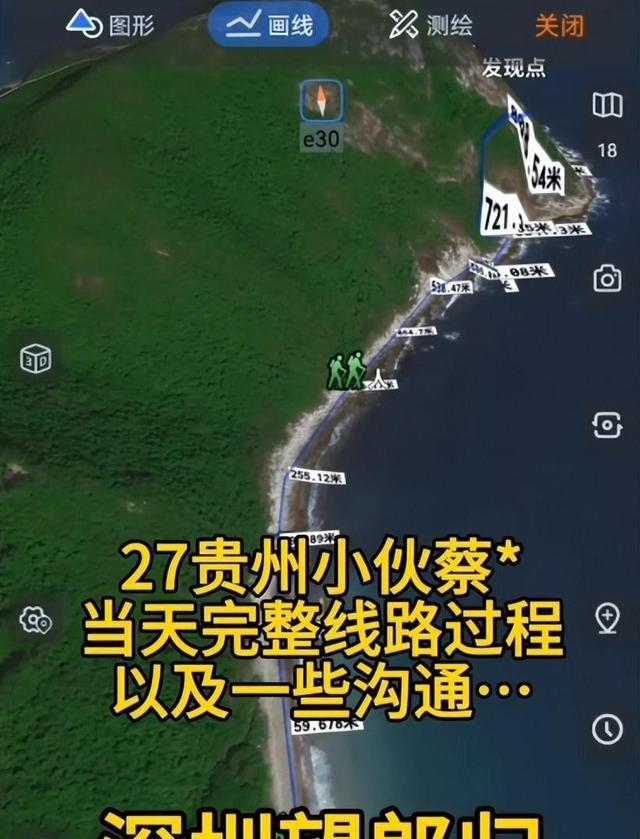Add a location marker with the pin icon
The width and height of the screenshot is (640, 839).
(607, 618)
